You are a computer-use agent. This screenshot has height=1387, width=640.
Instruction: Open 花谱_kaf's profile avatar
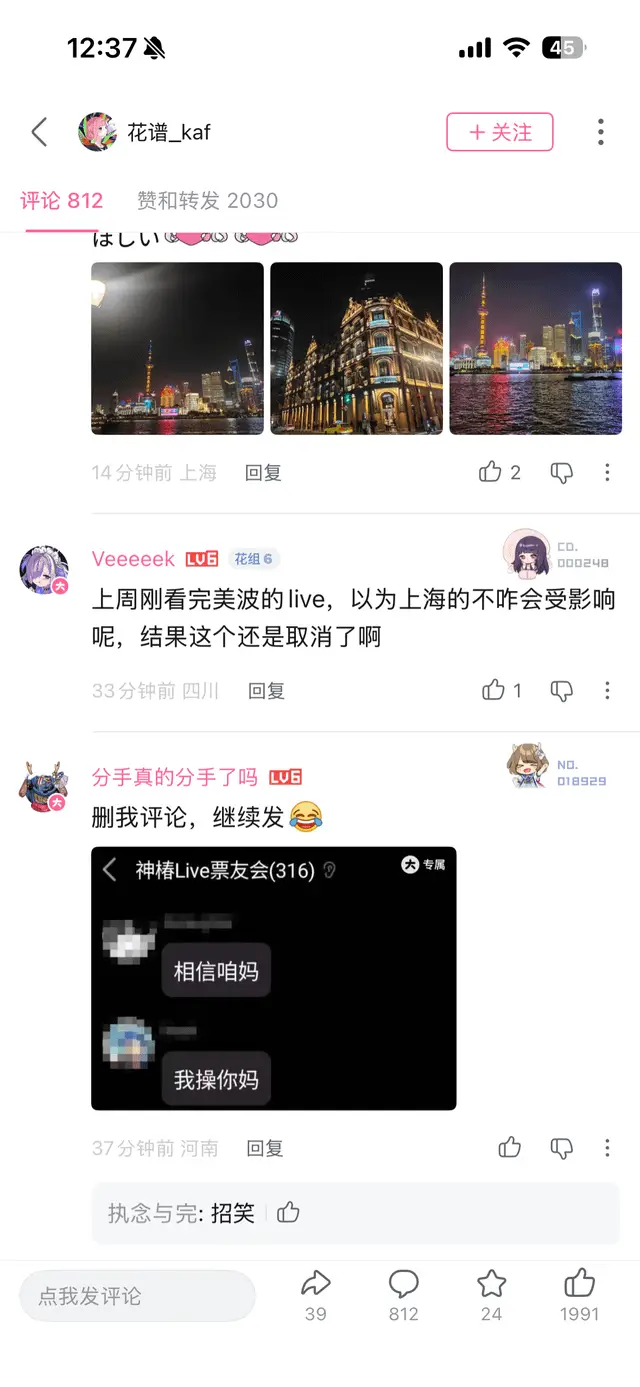[x=97, y=132]
